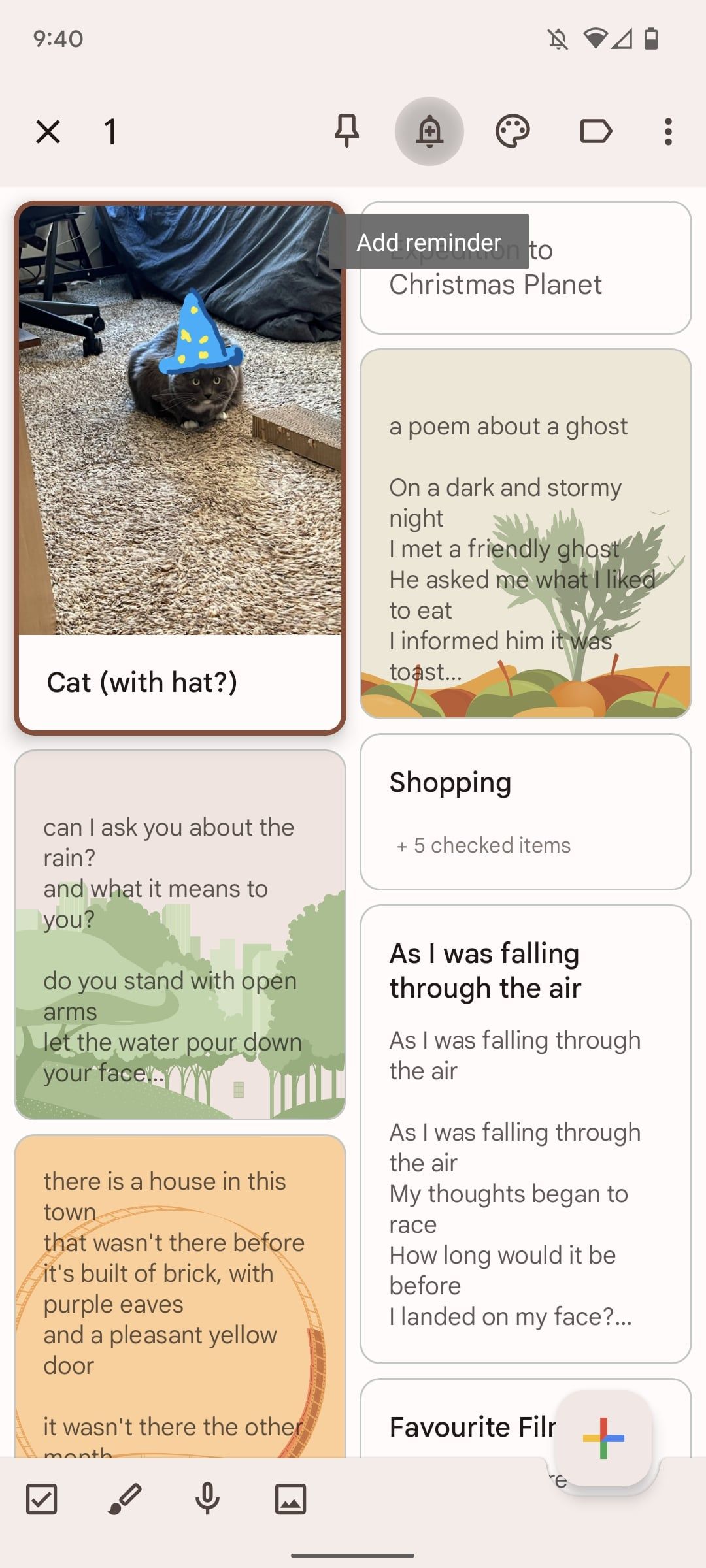706x1568 pixels.
Task: Create a new list note
Action: [x=41, y=1498]
